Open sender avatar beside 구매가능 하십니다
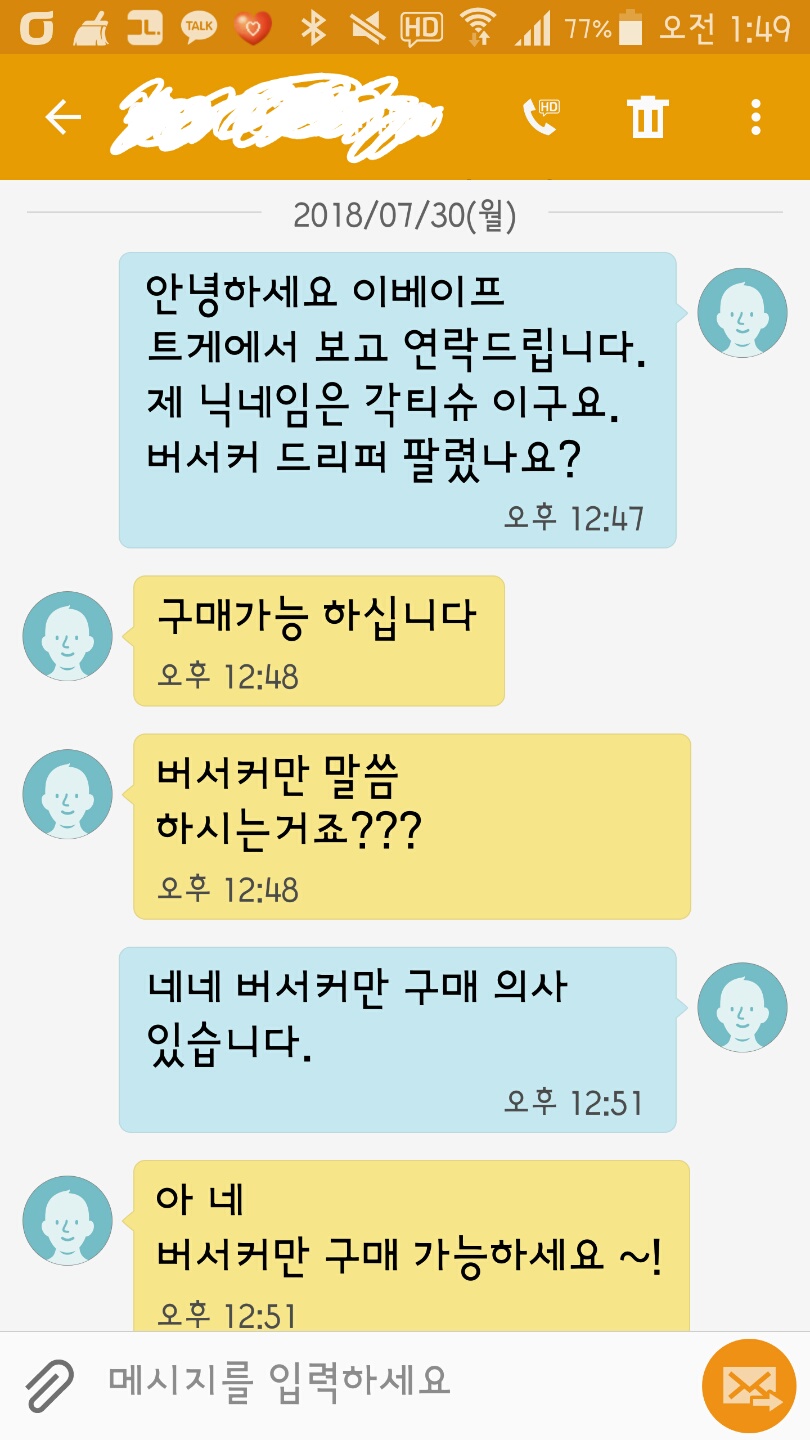This screenshot has width=810, height=1440. [x=68, y=636]
